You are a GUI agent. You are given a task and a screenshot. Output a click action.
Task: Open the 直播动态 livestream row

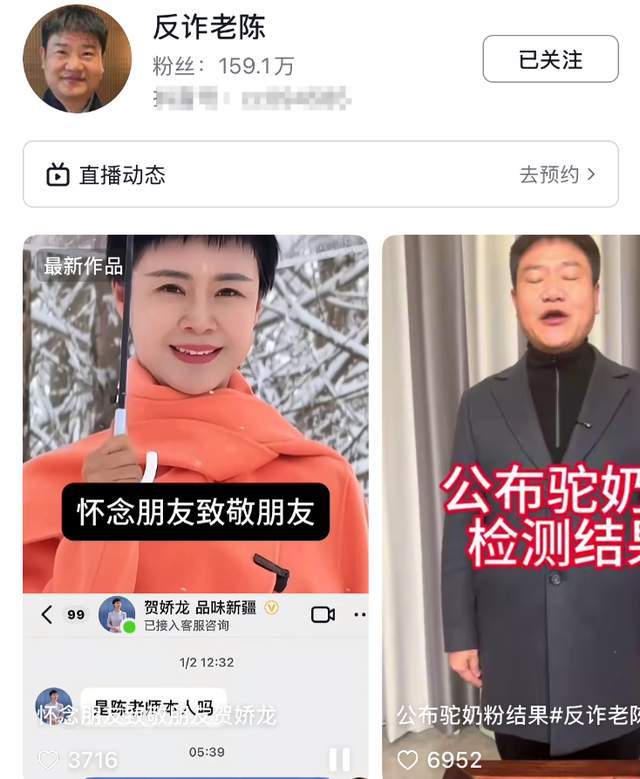[x=320, y=174]
